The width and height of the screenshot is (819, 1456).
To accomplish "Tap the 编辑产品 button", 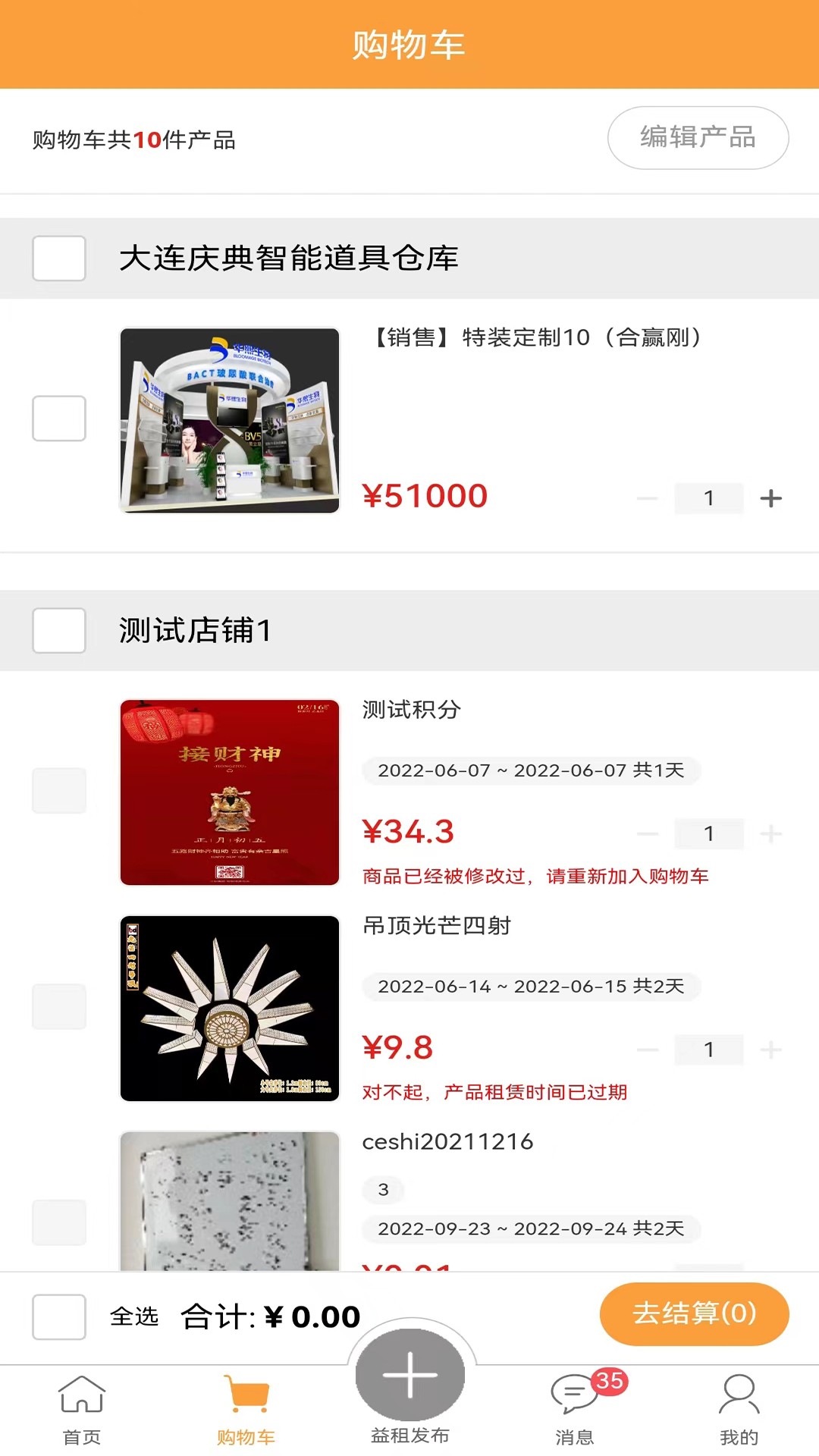I will 698,138.
